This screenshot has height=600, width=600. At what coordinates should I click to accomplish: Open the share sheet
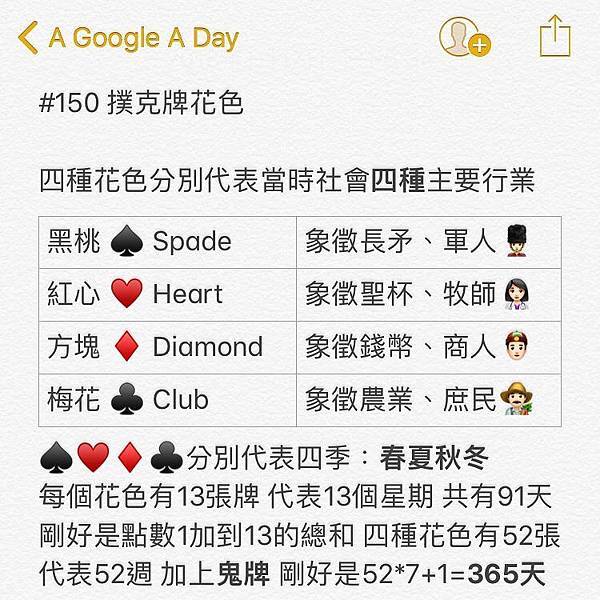tap(554, 37)
